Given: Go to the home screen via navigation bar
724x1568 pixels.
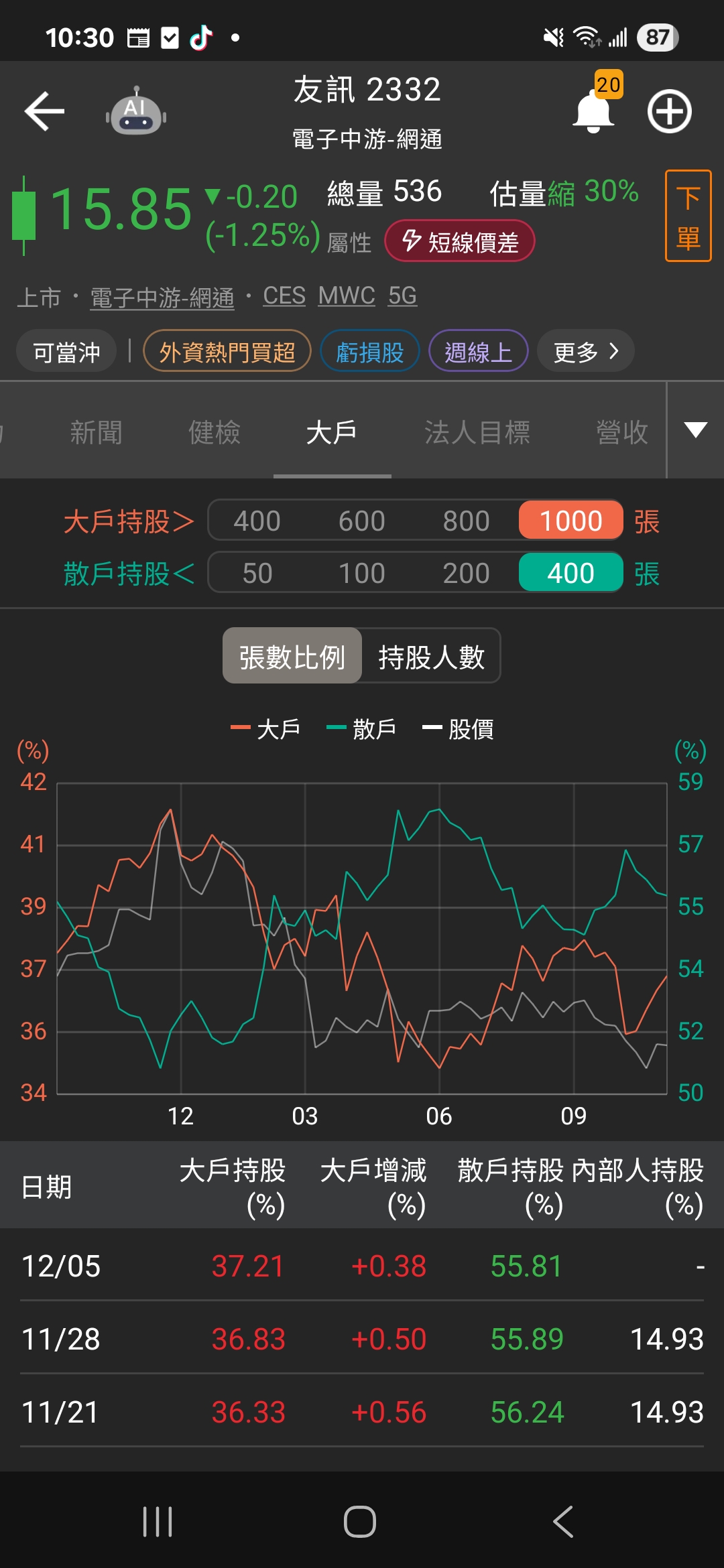Looking at the screenshot, I should 360,1522.
